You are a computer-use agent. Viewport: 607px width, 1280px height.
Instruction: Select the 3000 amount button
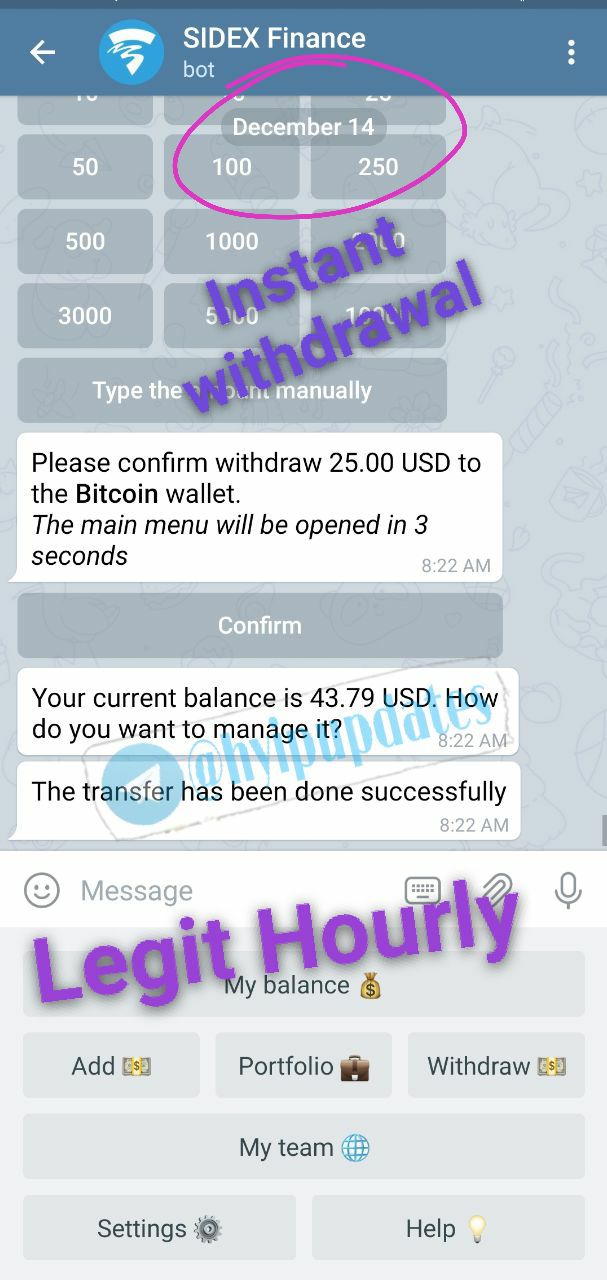(x=85, y=316)
